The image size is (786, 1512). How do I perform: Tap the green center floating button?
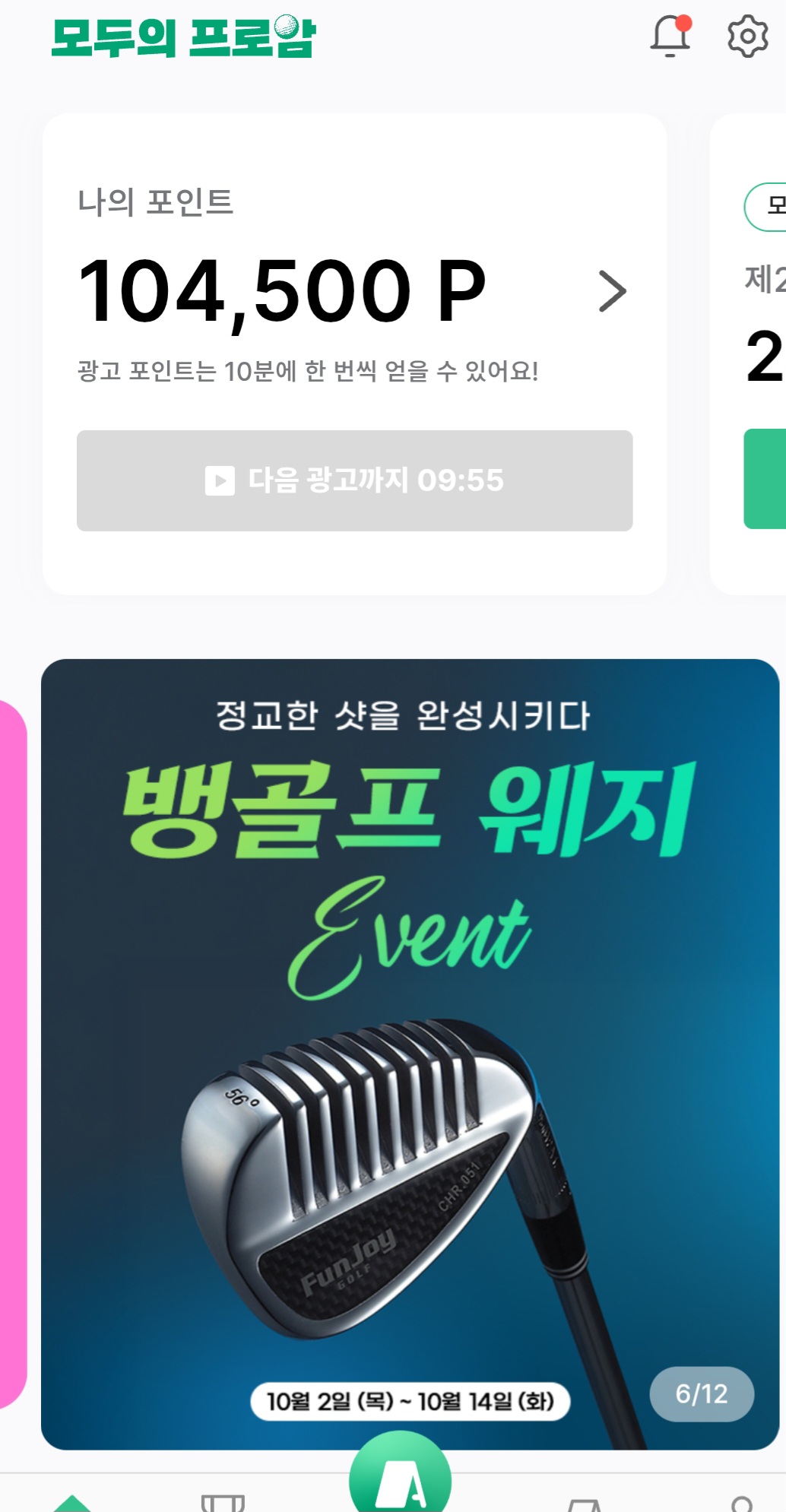pyautogui.click(x=401, y=1479)
